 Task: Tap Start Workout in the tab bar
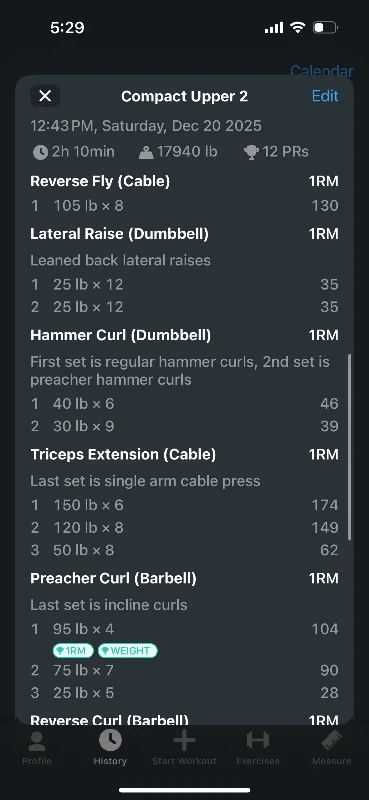pos(184,748)
